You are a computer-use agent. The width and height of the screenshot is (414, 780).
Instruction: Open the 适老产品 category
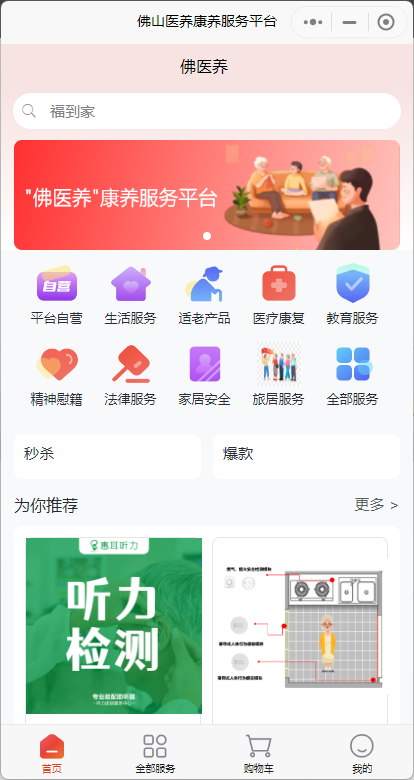point(204,295)
